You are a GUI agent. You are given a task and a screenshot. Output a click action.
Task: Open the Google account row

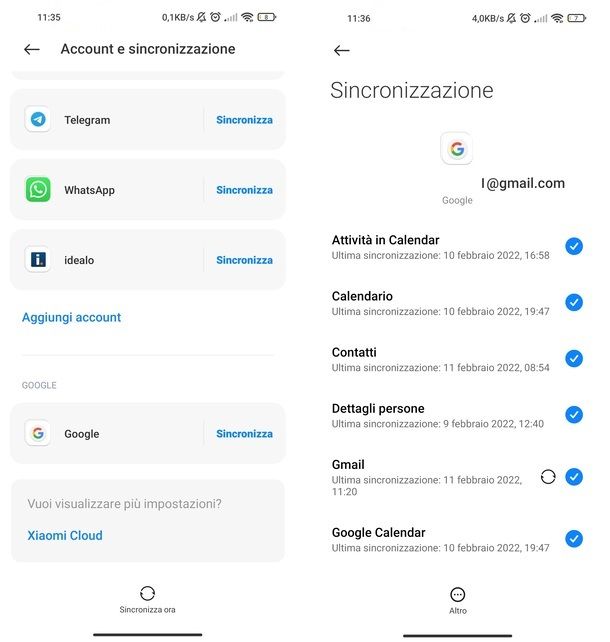click(x=110, y=434)
